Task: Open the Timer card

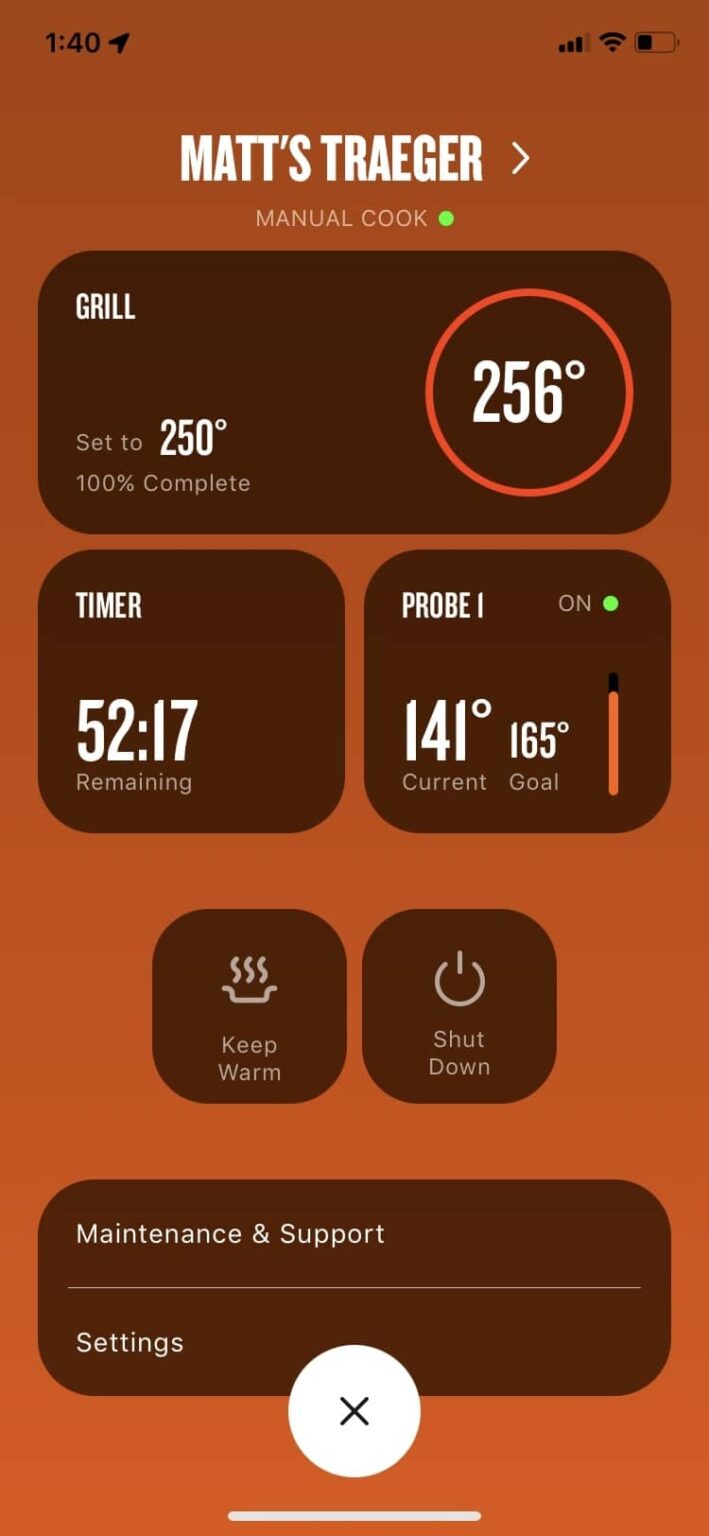Action: click(191, 690)
